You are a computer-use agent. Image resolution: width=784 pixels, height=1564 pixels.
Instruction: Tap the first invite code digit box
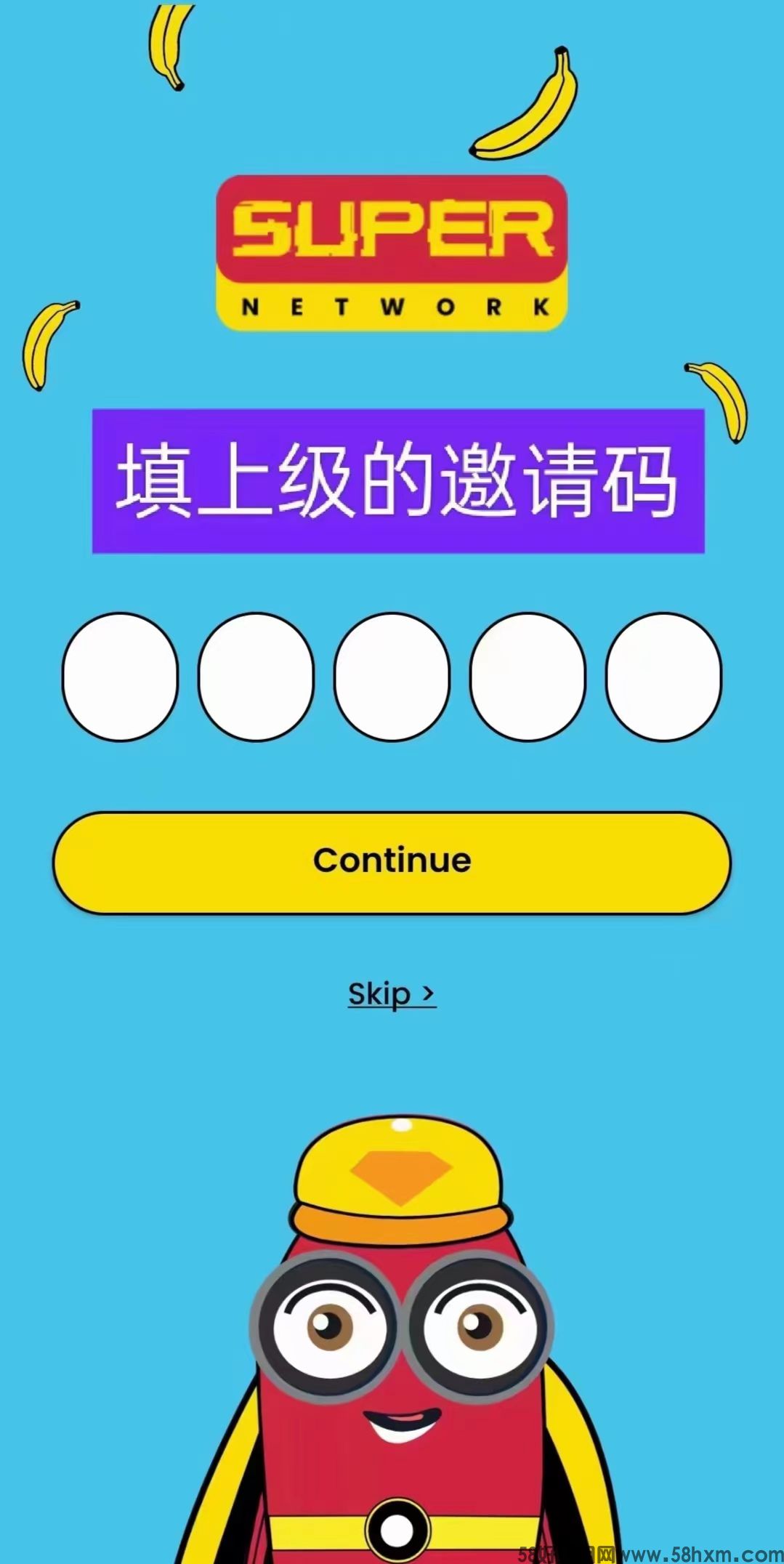point(120,677)
